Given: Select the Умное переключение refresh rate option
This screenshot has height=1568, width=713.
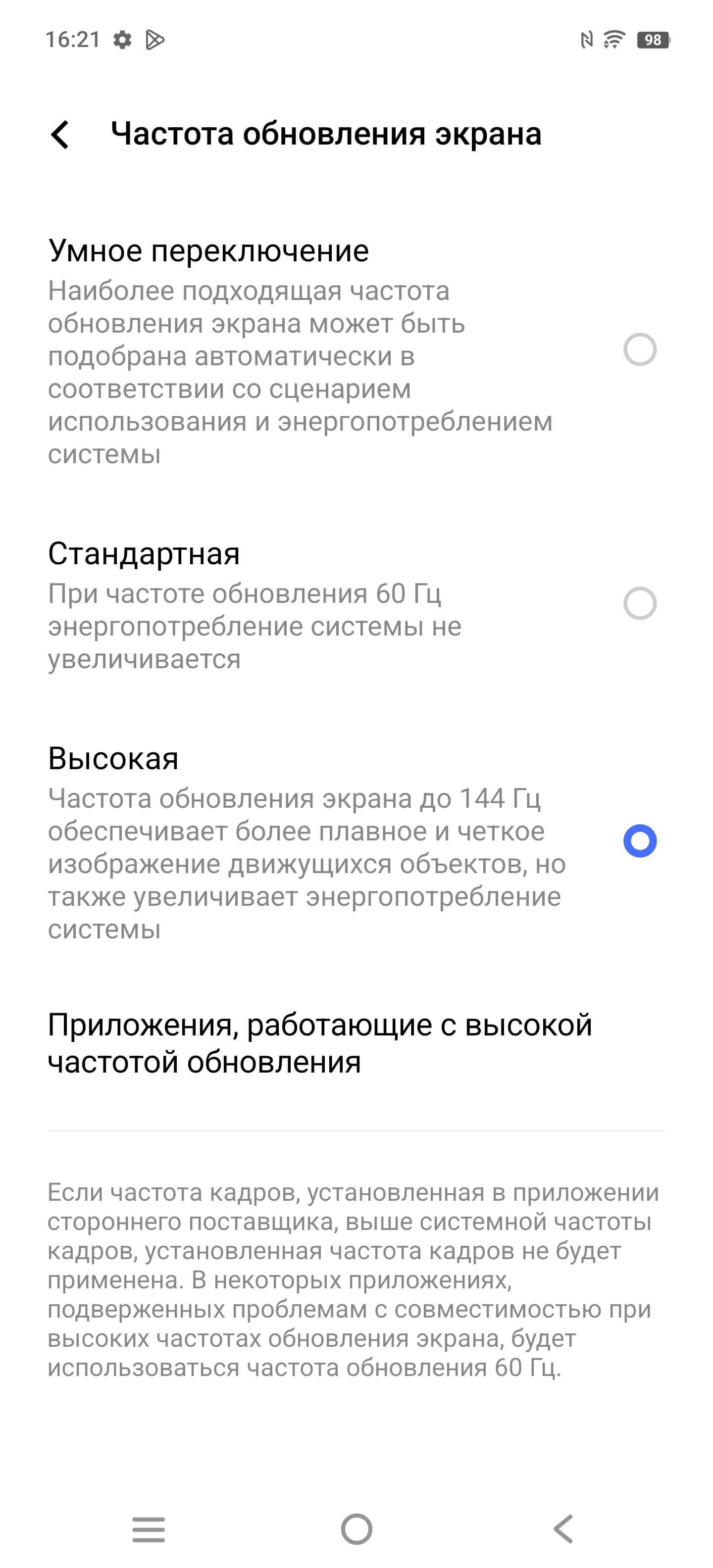Looking at the screenshot, I should pos(639,350).
